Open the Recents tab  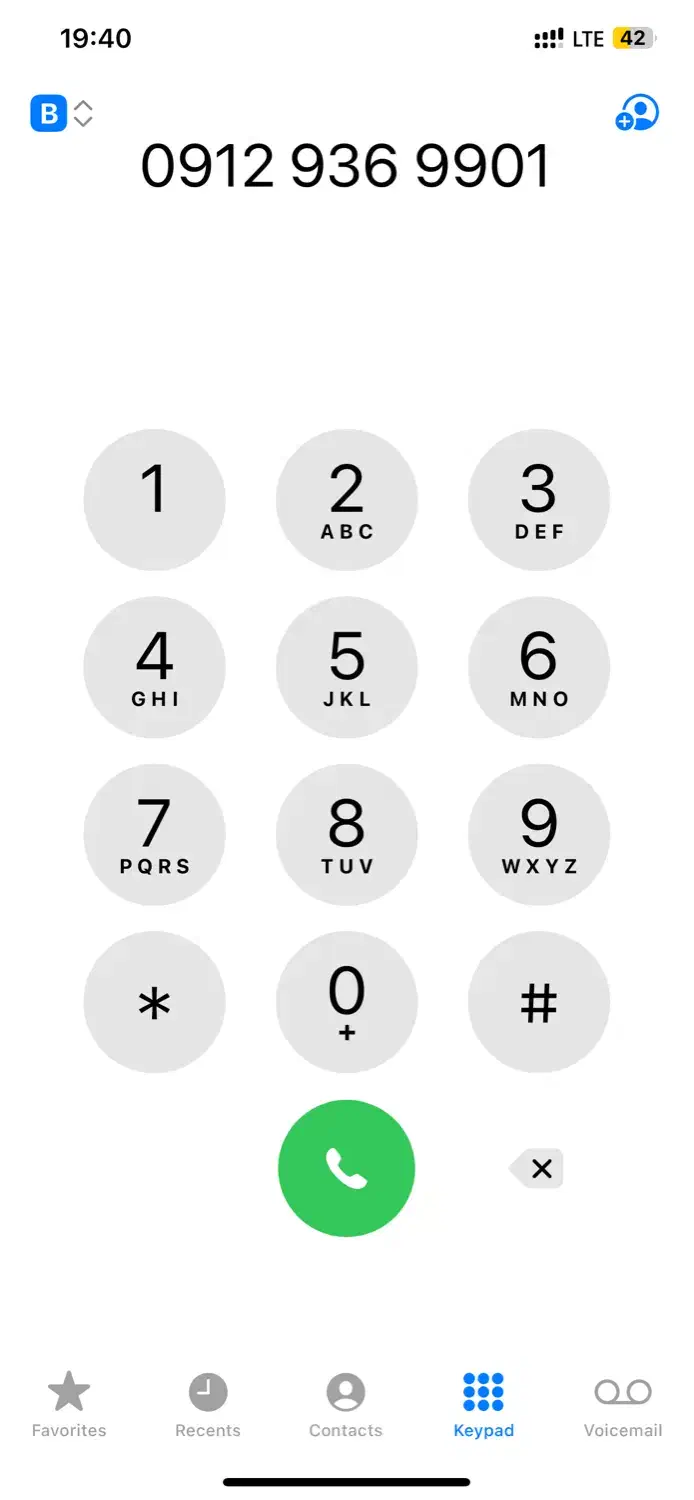tap(208, 1404)
